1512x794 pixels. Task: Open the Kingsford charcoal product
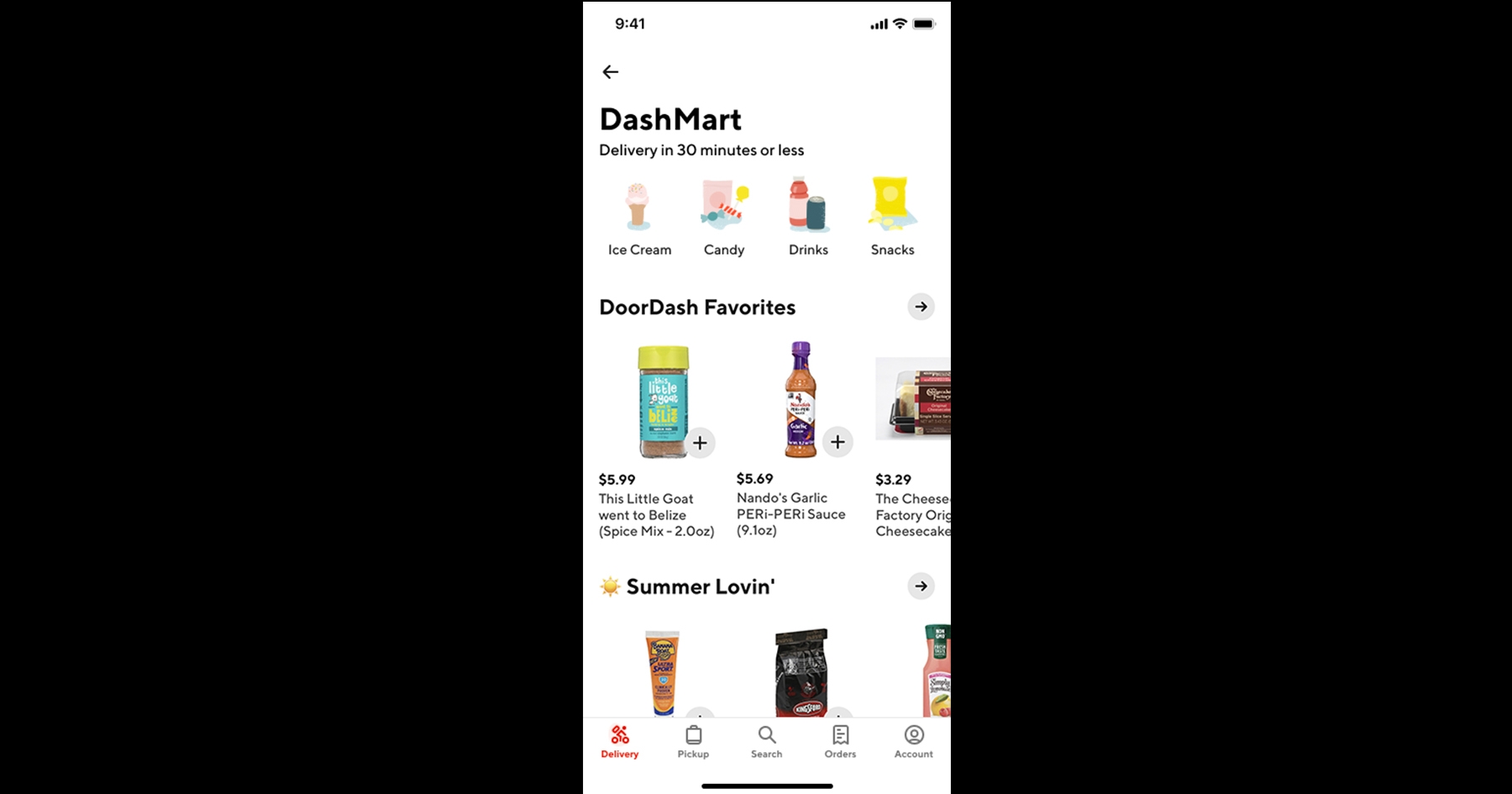(x=801, y=670)
